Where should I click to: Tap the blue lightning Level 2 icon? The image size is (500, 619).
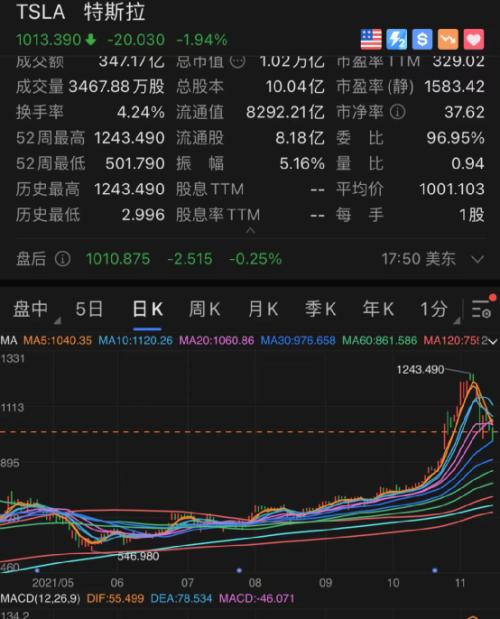pyautogui.click(x=397, y=39)
